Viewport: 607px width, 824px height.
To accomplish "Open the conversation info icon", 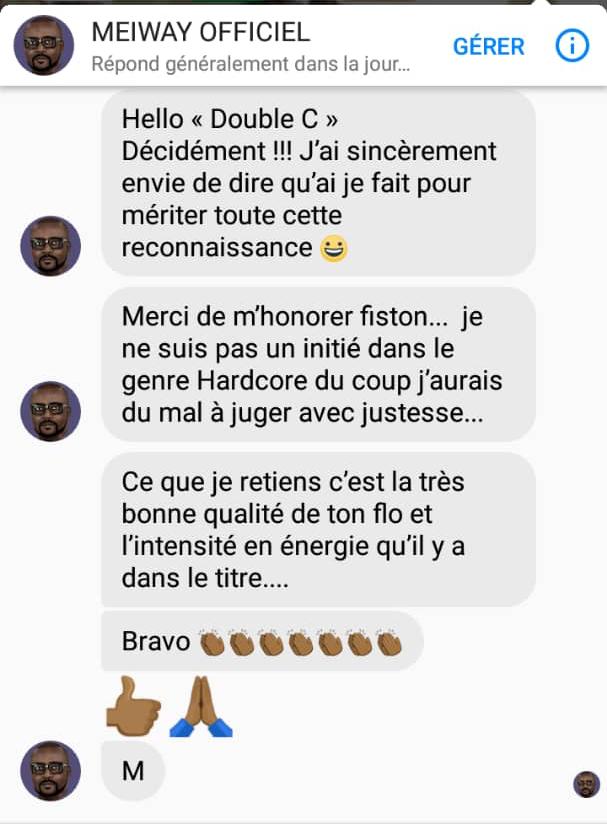I will 572,46.
